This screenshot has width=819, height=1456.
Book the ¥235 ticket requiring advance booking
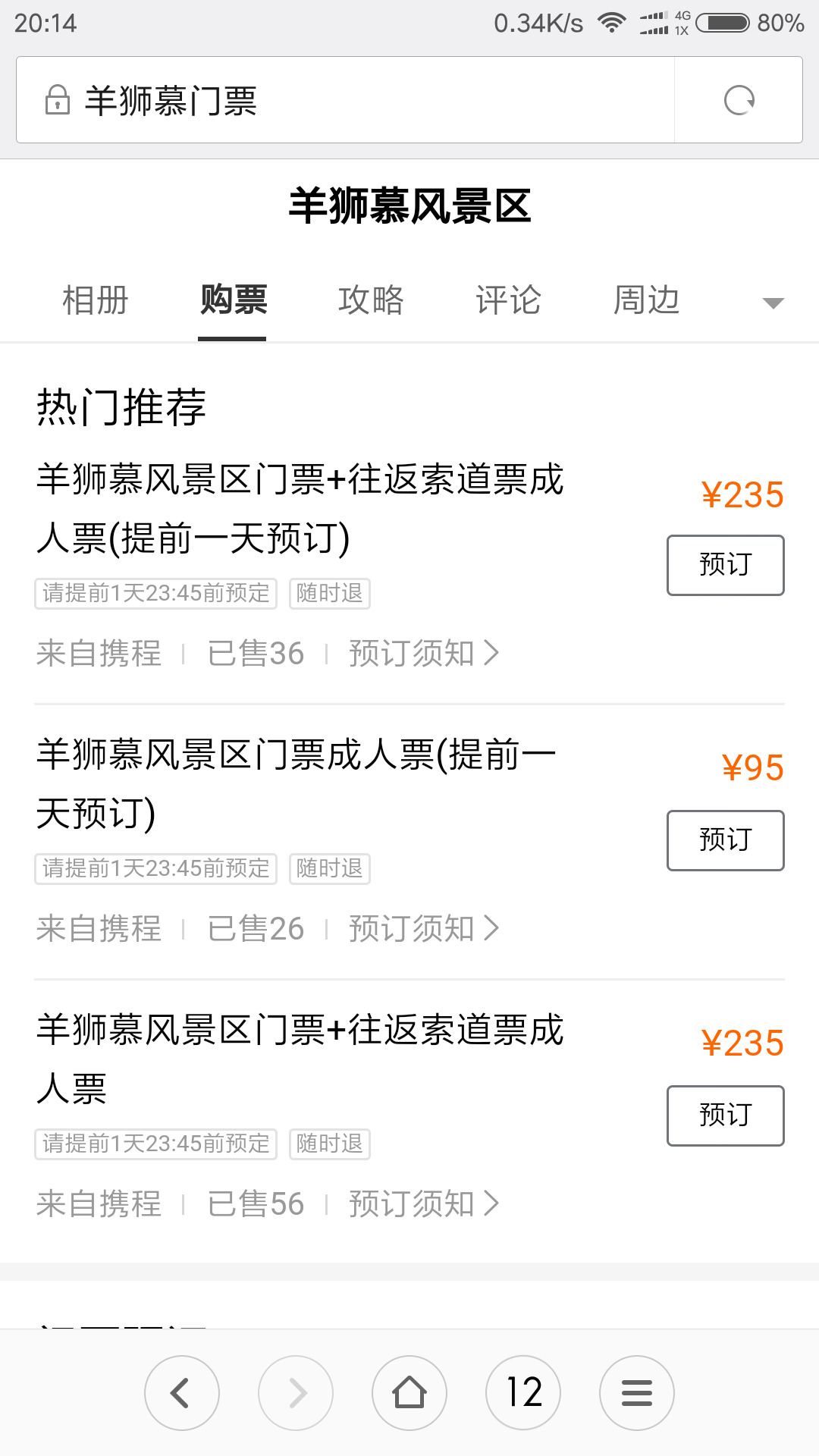[x=726, y=566]
